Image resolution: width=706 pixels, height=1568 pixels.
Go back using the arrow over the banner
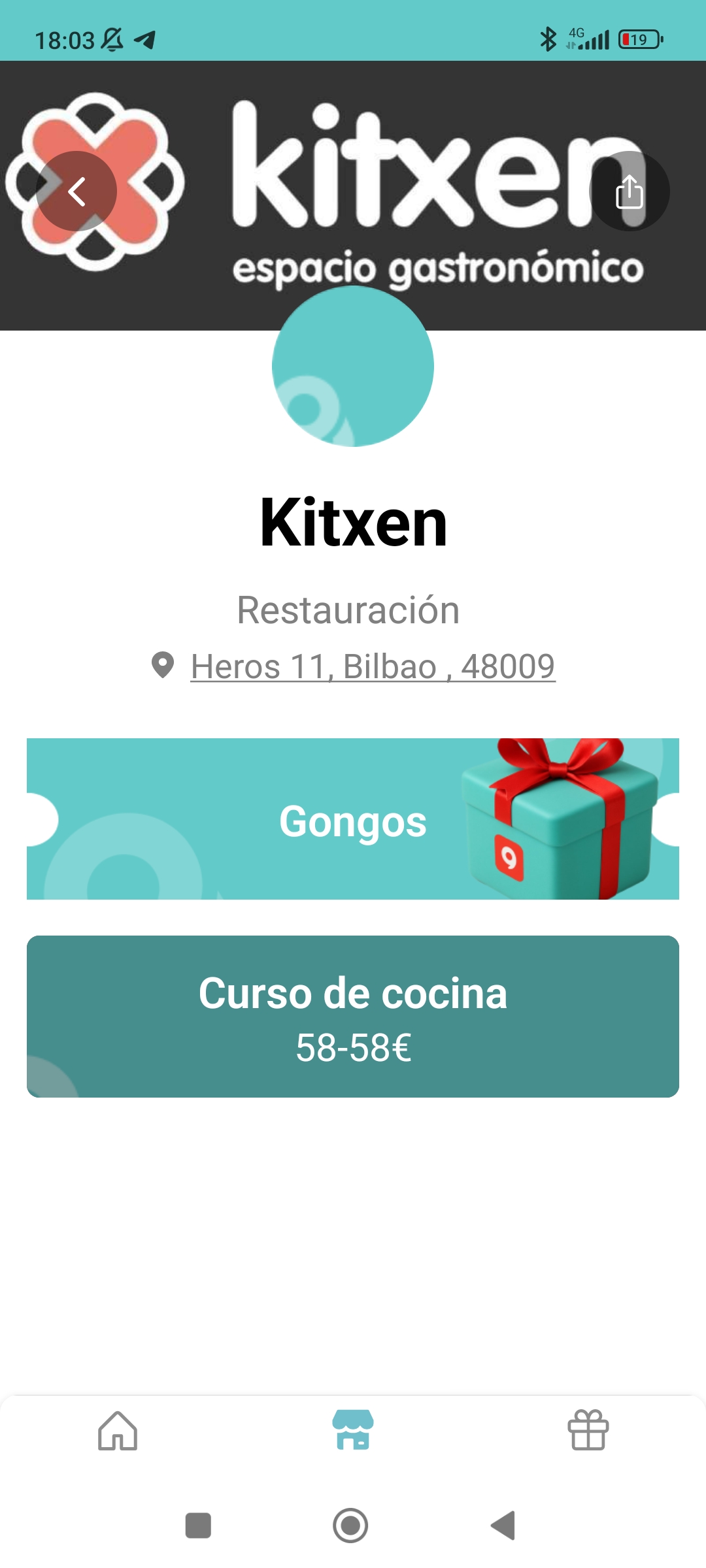[x=76, y=191]
